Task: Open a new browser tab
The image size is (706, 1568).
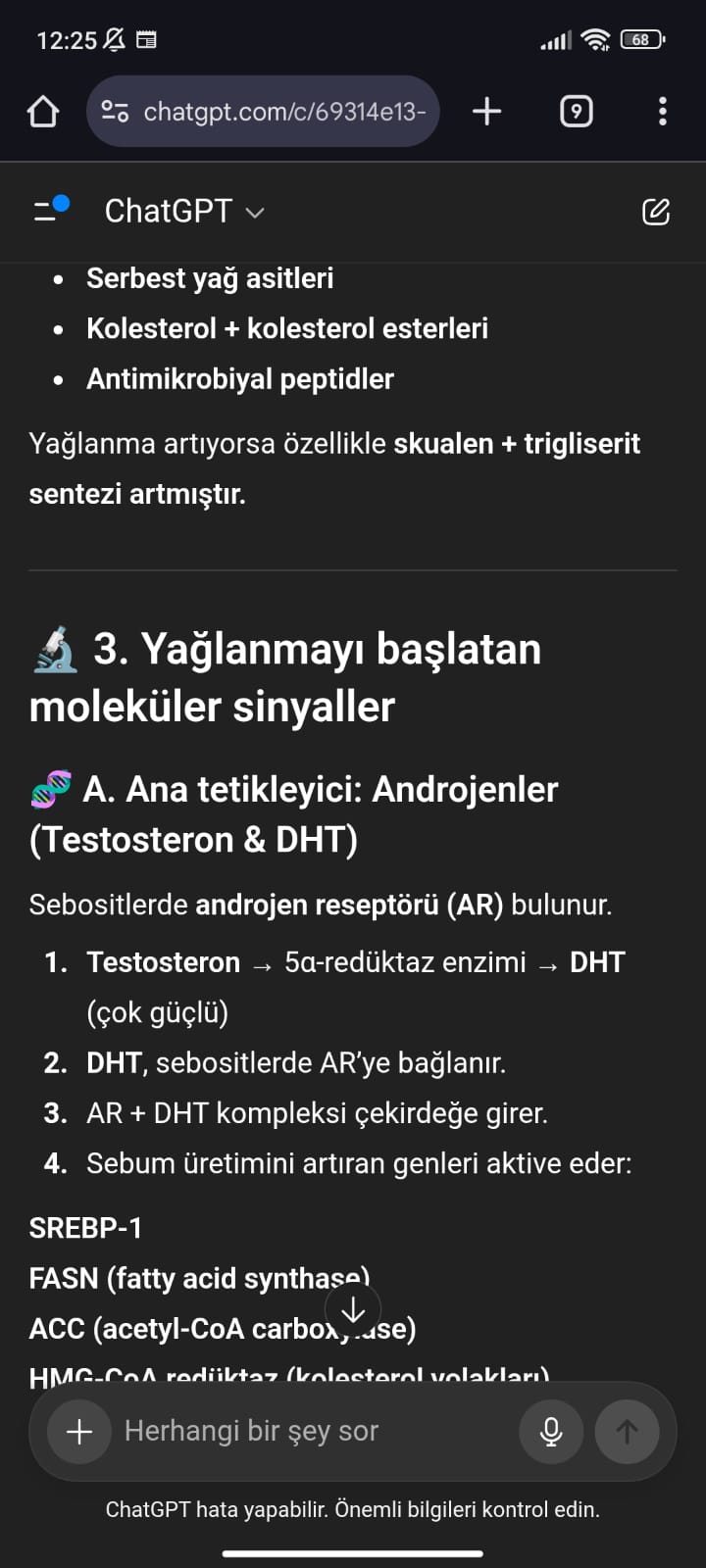Action: [486, 112]
